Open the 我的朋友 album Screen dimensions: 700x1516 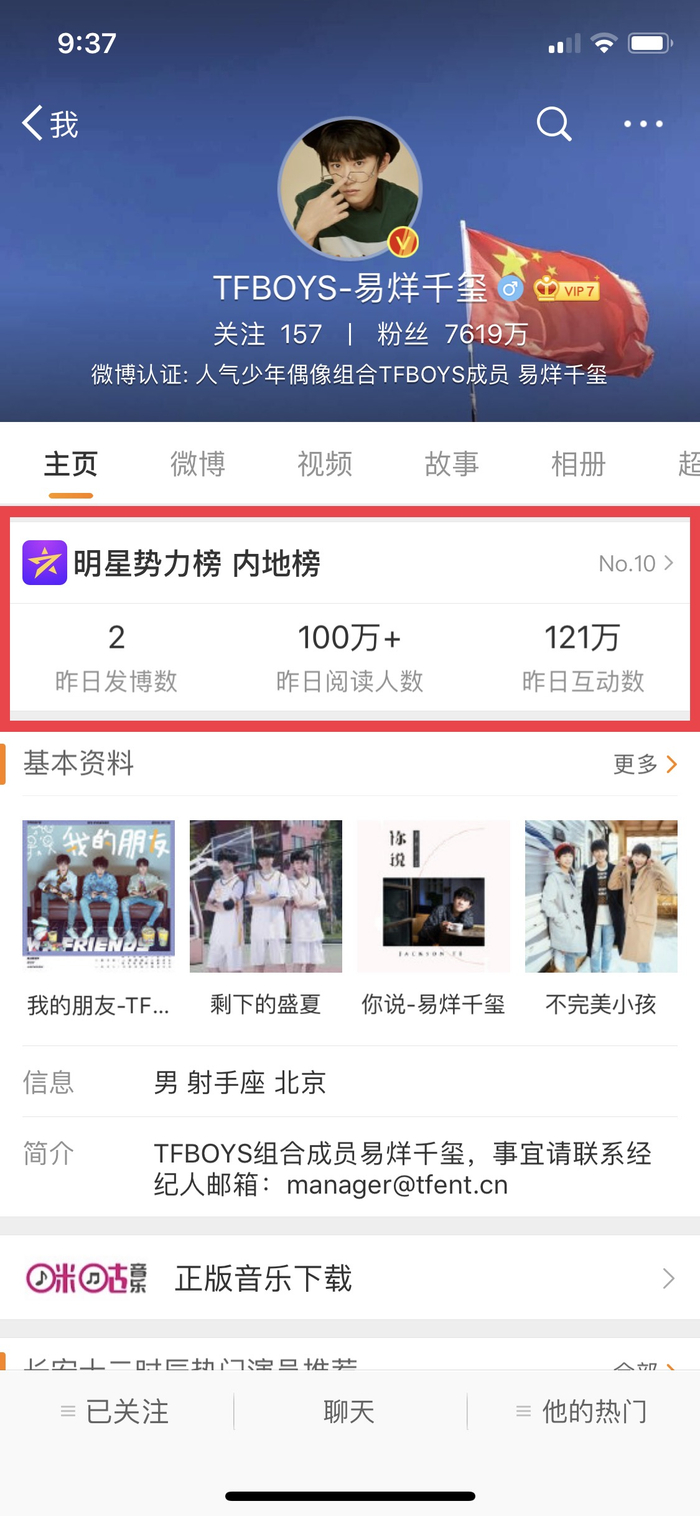click(98, 896)
